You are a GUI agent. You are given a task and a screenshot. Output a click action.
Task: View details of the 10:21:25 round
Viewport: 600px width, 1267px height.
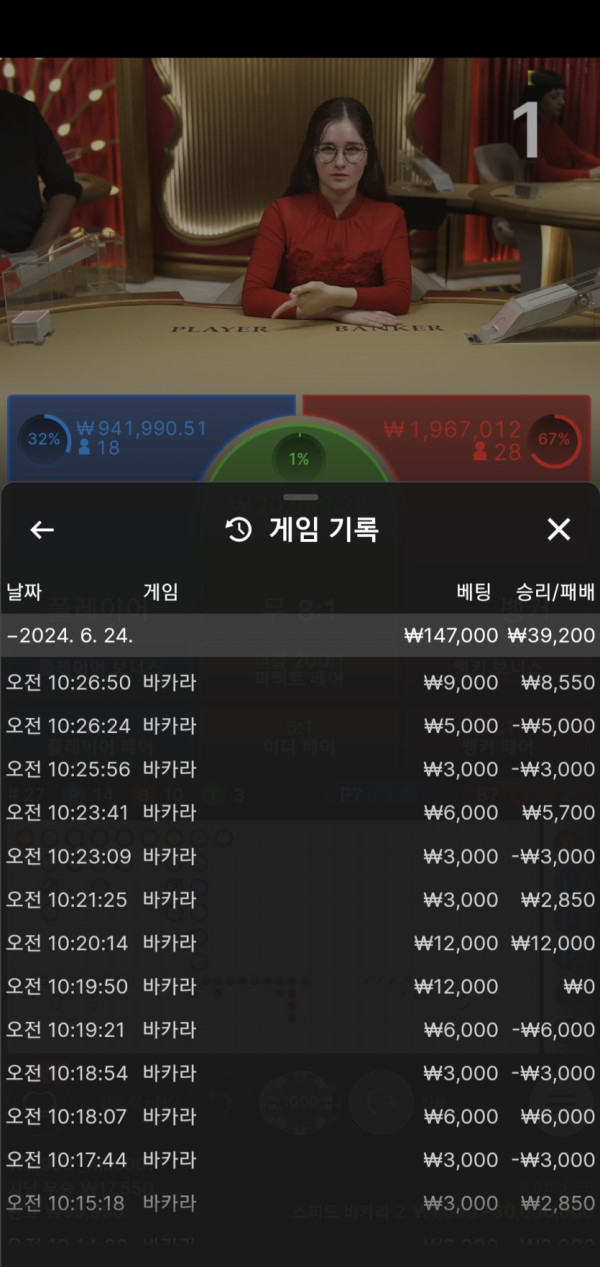[300, 899]
